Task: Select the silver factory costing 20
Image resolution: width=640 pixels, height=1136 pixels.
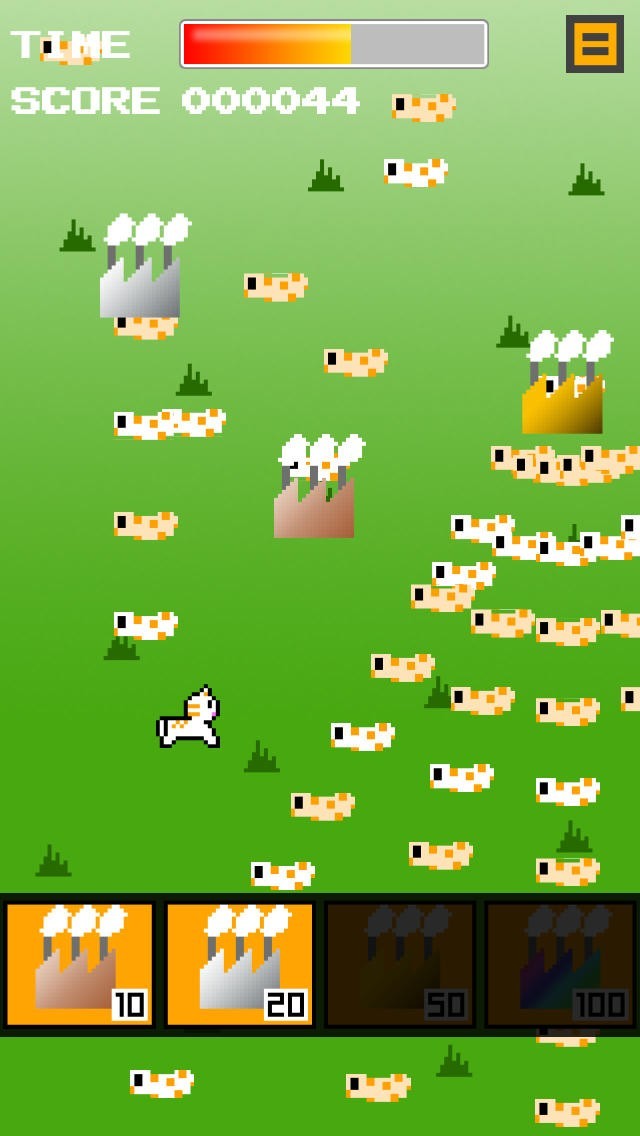Action: point(240,964)
